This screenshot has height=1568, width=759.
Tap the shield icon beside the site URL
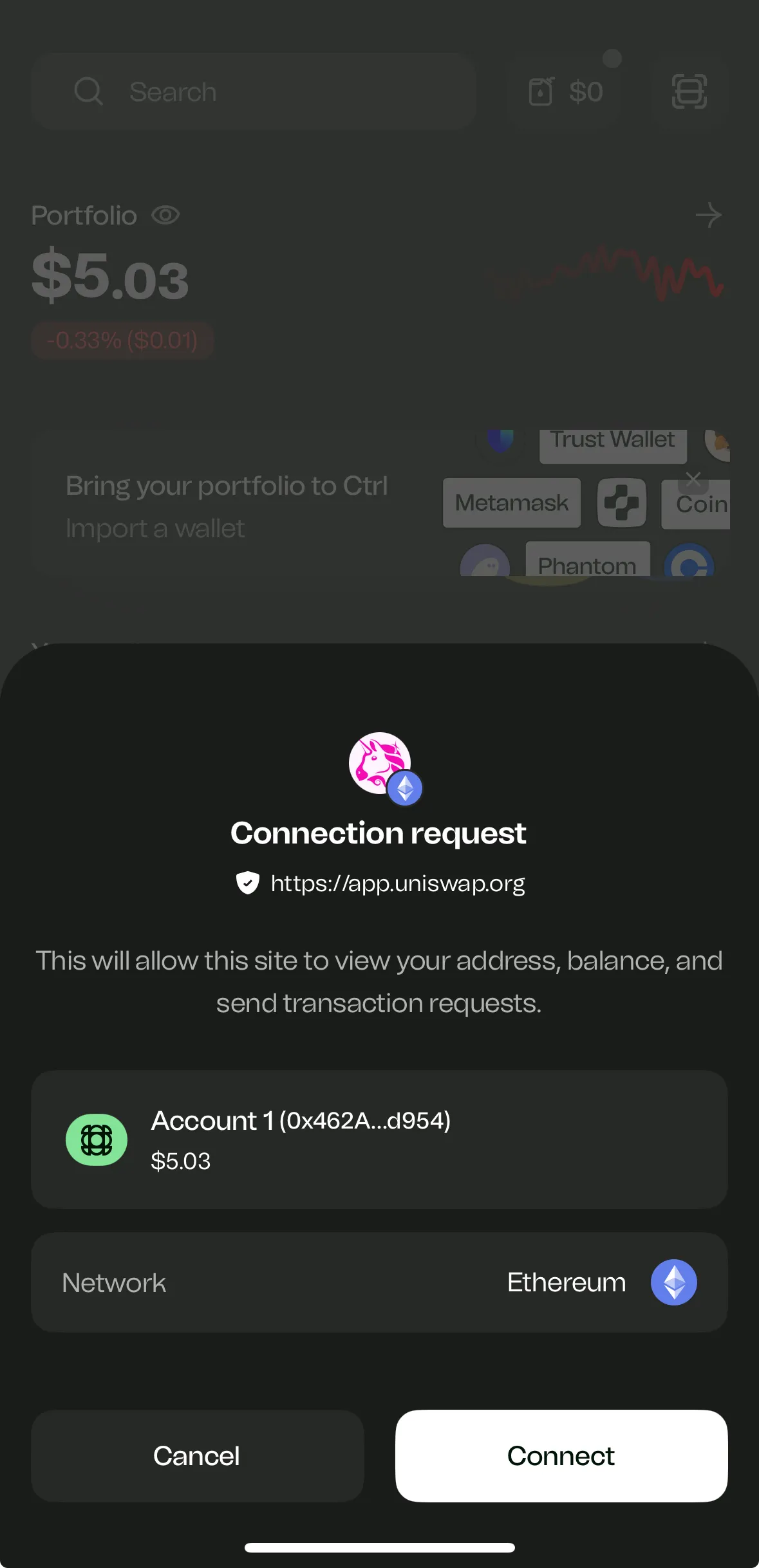tap(247, 883)
